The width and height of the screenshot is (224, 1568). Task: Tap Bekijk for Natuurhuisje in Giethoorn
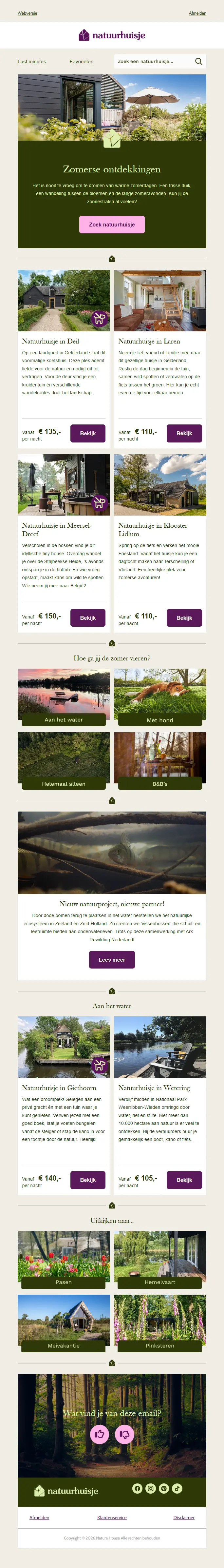tap(88, 1180)
